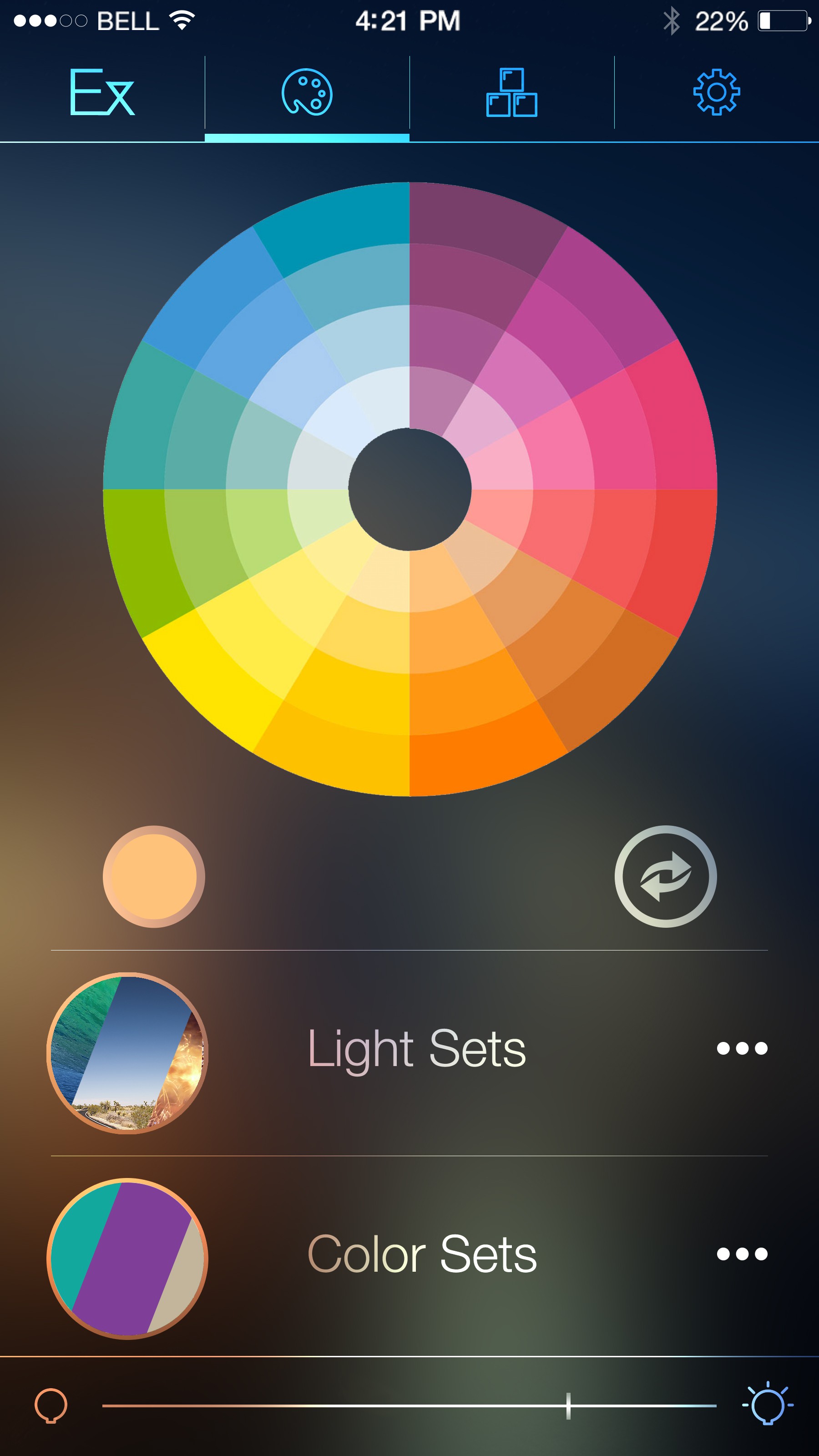Set brightness at the slider's midpoint

tap(409, 1405)
